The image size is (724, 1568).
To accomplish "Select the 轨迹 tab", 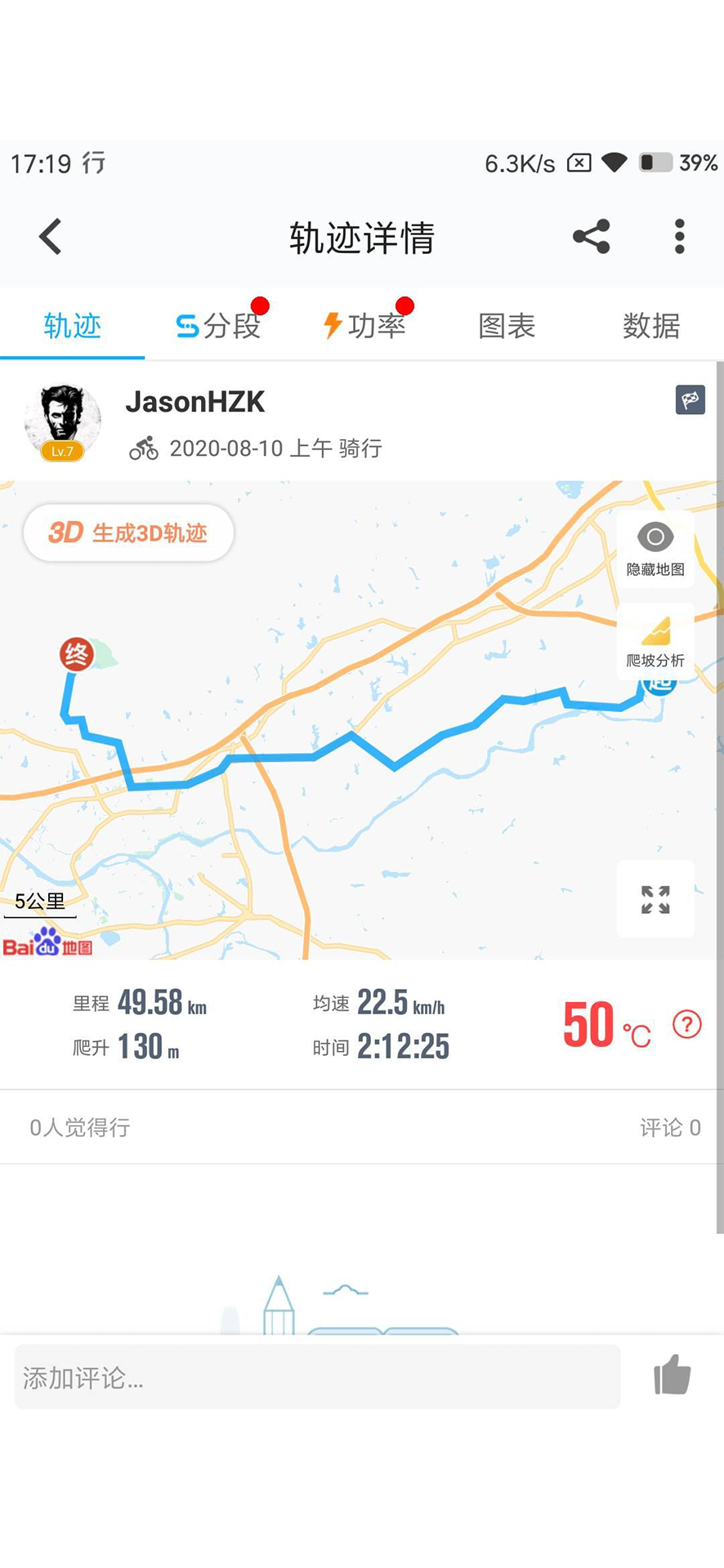I will pos(72,326).
